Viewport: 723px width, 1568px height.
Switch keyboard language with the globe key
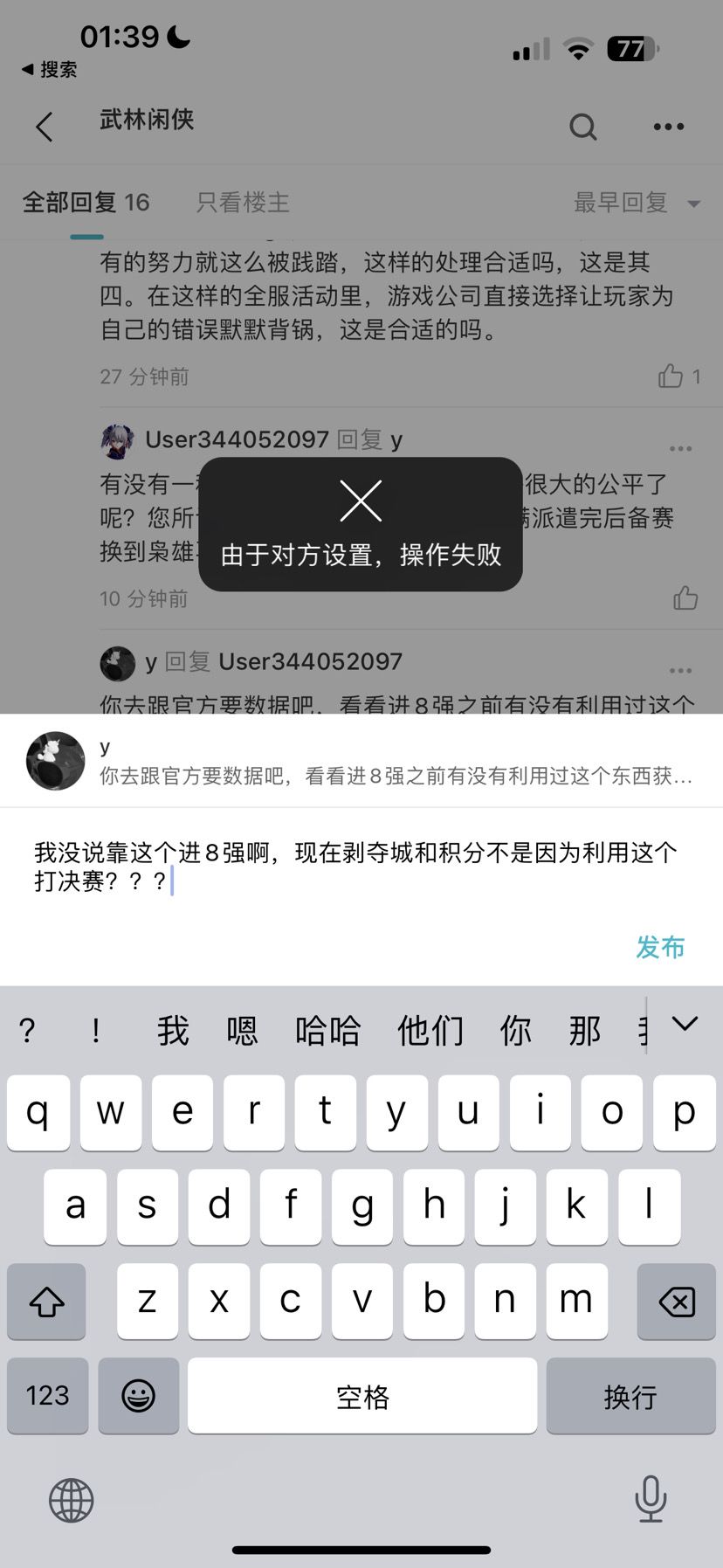[70, 1501]
